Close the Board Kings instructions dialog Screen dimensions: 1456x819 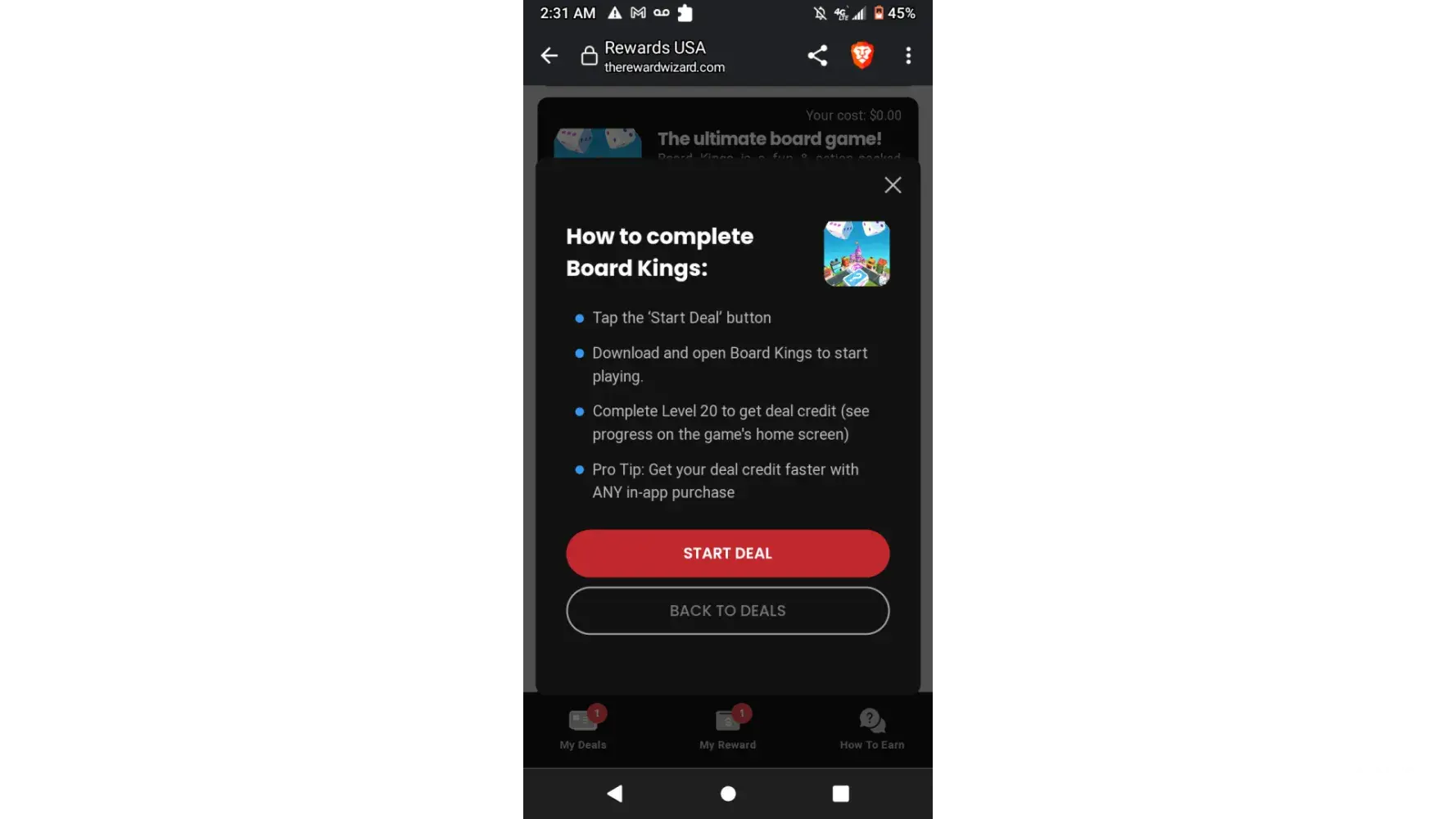pyautogui.click(x=893, y=185)
